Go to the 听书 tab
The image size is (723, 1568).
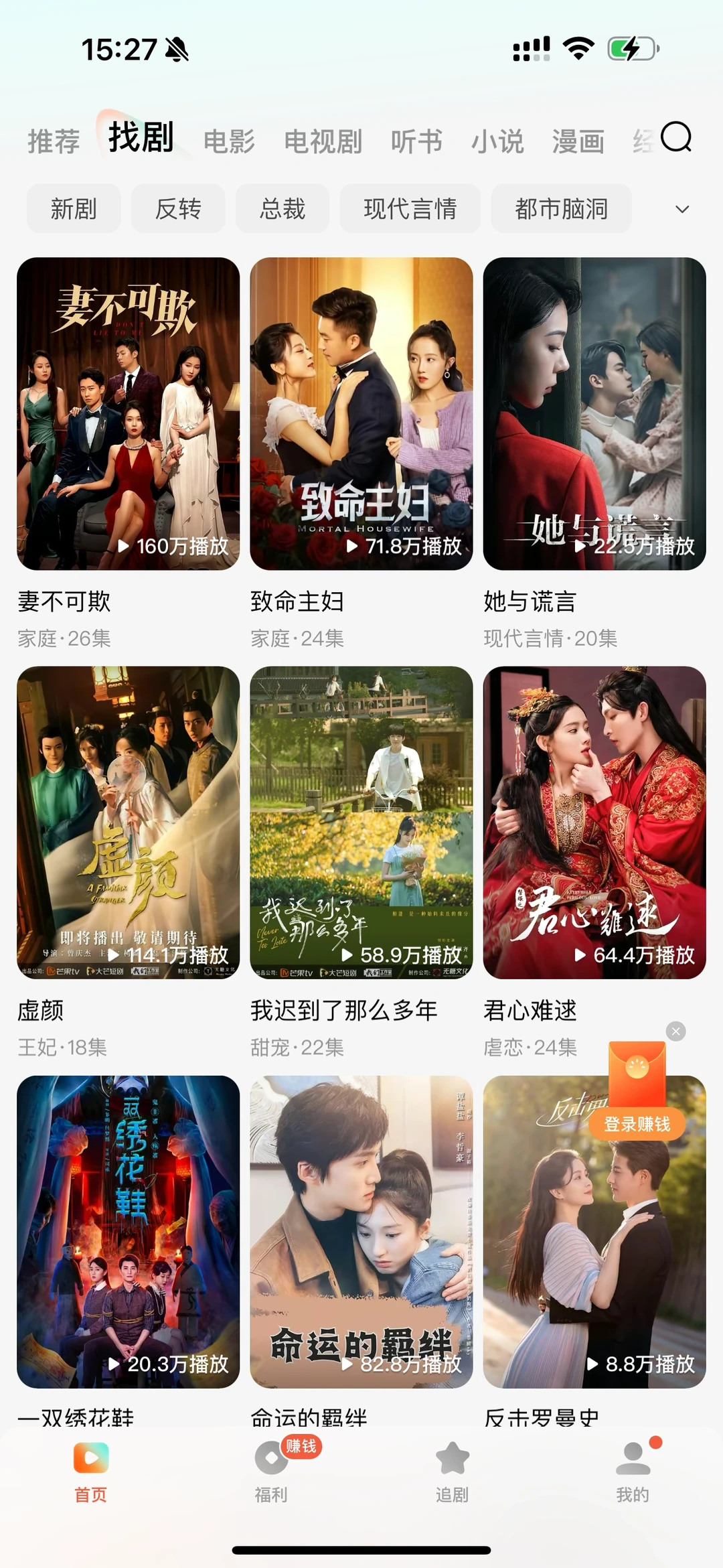tap(416, 142)
